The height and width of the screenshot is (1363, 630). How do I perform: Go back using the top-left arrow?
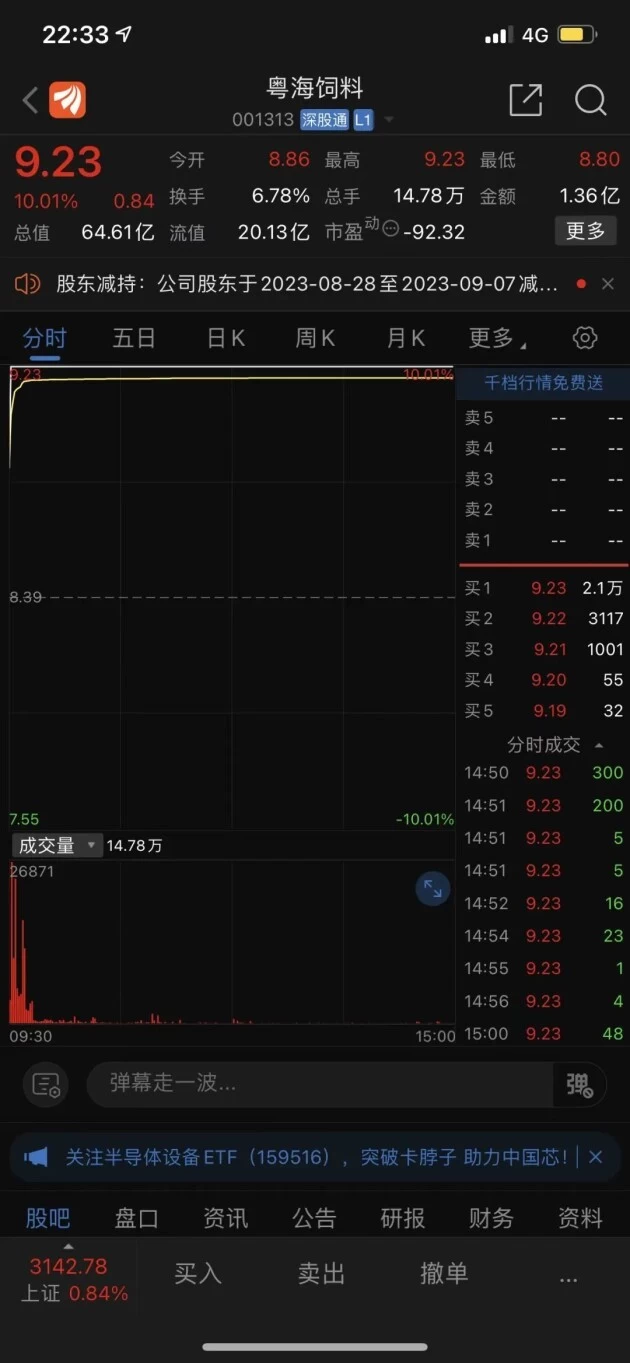coord(30,100)
